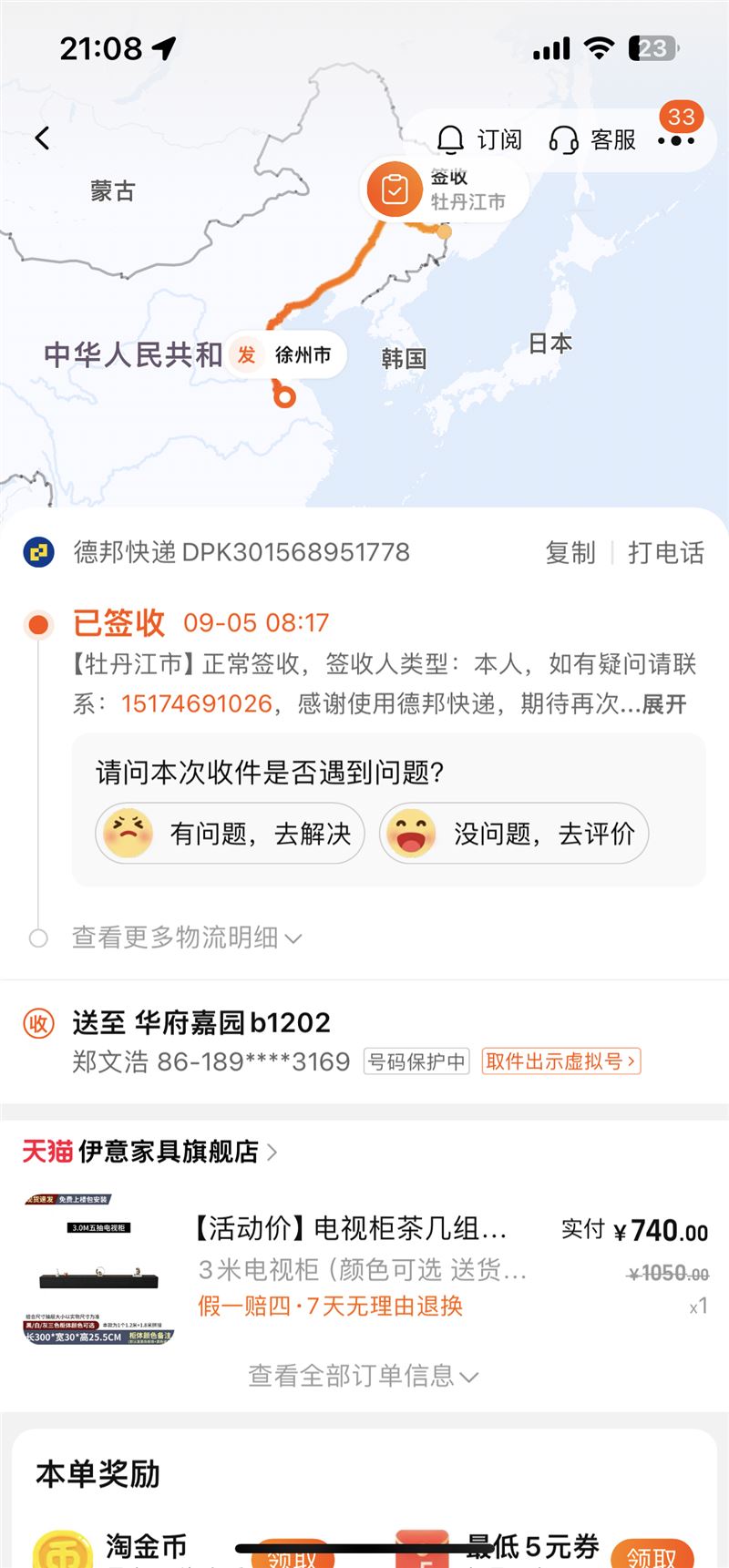Open the 订阅 notification bell icon
Image resolution: width=729 pixels, height=1568 pixels.
click(450, 139)
